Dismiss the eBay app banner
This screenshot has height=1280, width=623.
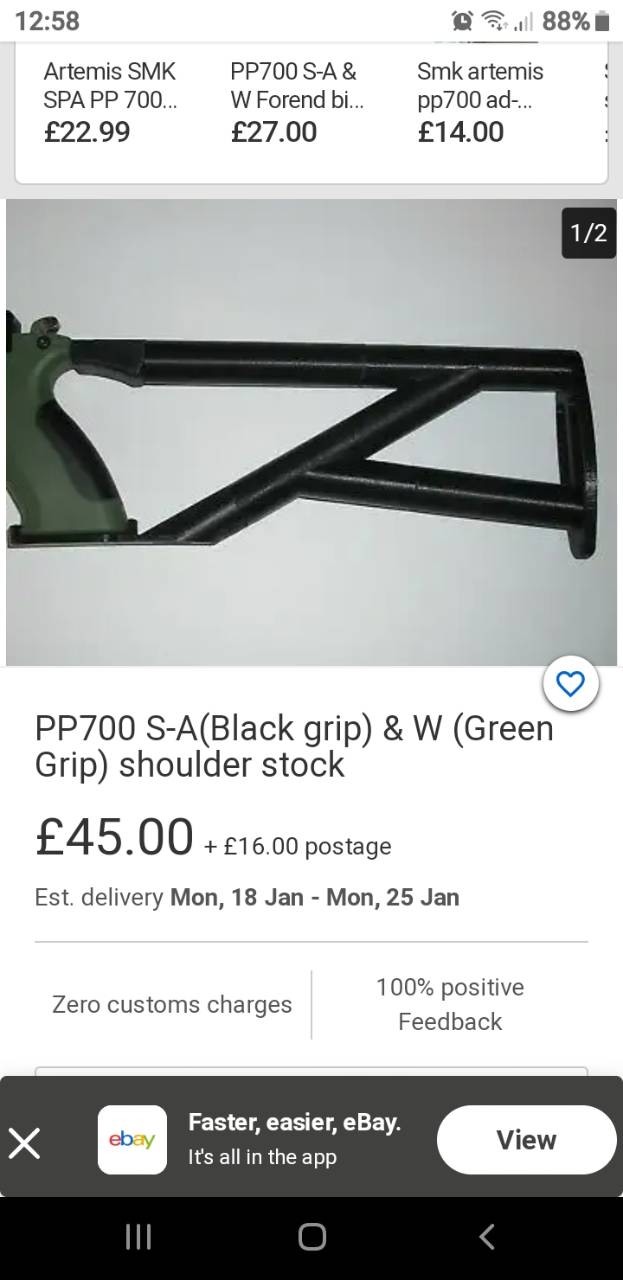(x=25, y=1143)
